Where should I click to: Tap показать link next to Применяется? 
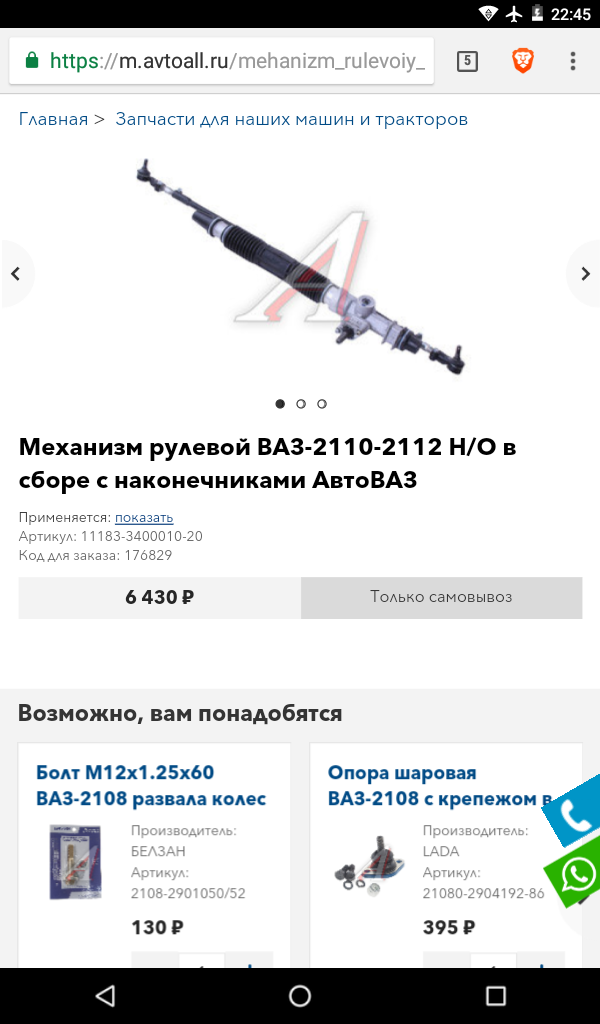click(144, 517)
